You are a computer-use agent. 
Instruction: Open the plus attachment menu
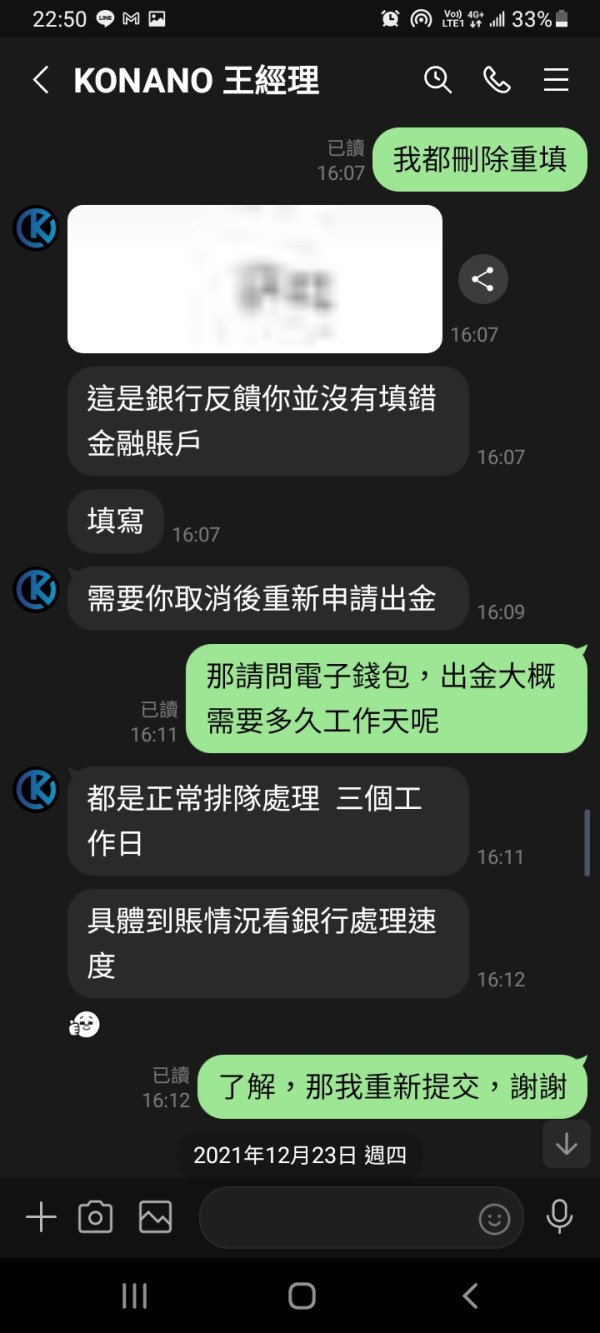coord(41,1217)
